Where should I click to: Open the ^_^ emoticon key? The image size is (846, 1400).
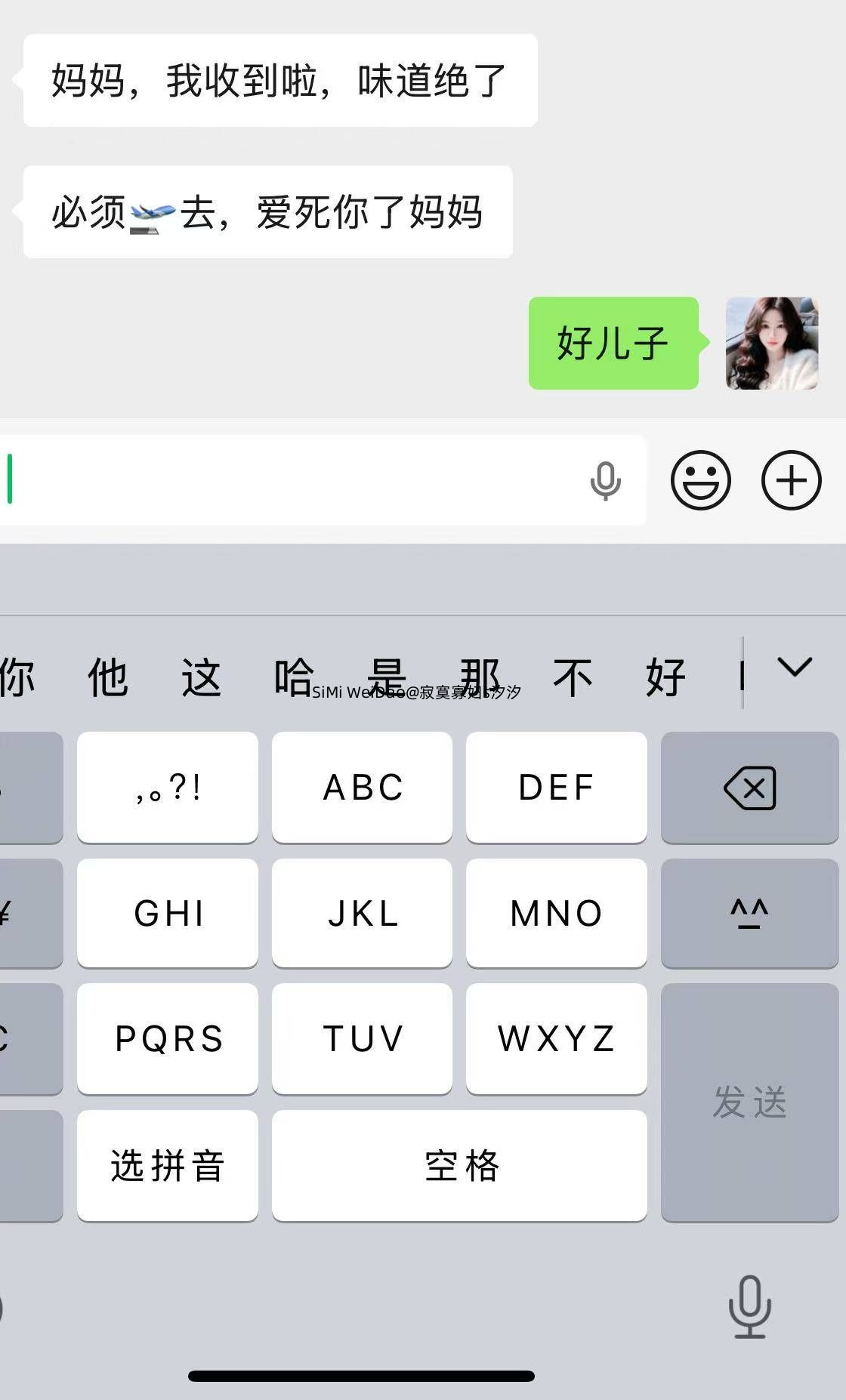coord(749,913)
